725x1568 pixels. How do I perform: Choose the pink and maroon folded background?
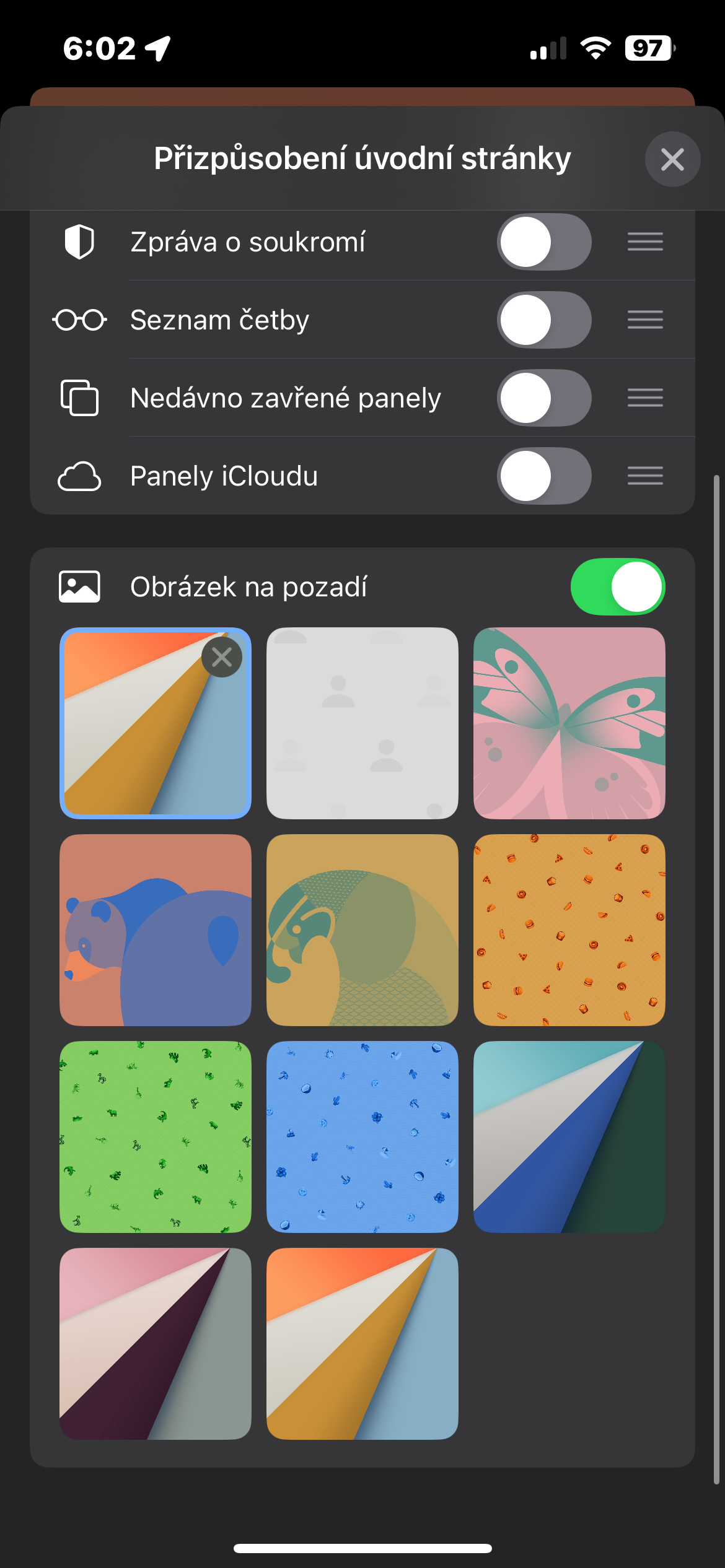[156, 1343]
